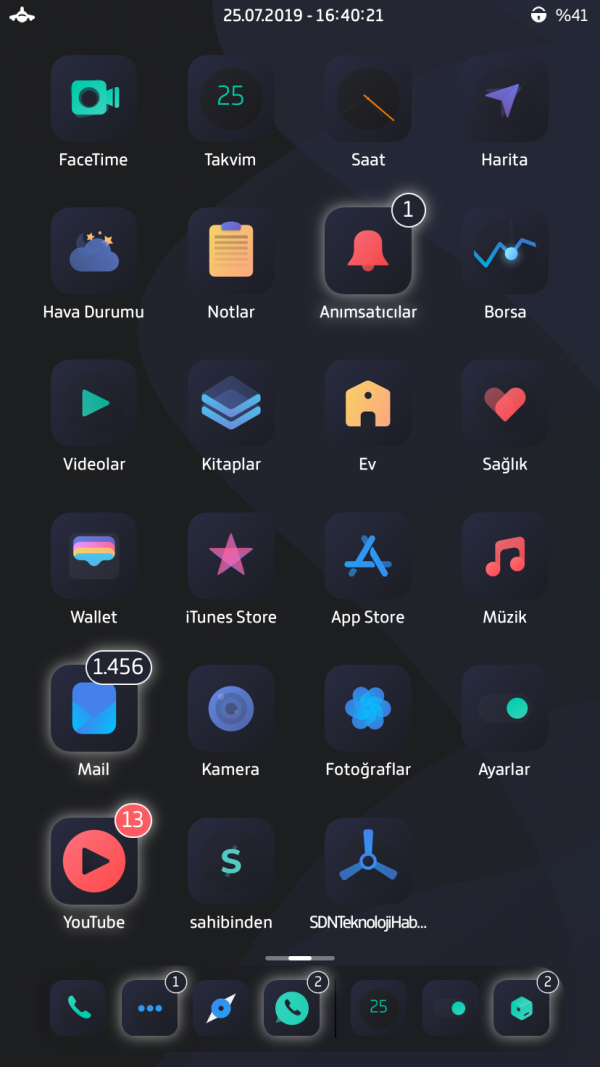The image size is (600, 1067).
Task: Open Anımsatıcılar reminders app
Action: [368, 251]
